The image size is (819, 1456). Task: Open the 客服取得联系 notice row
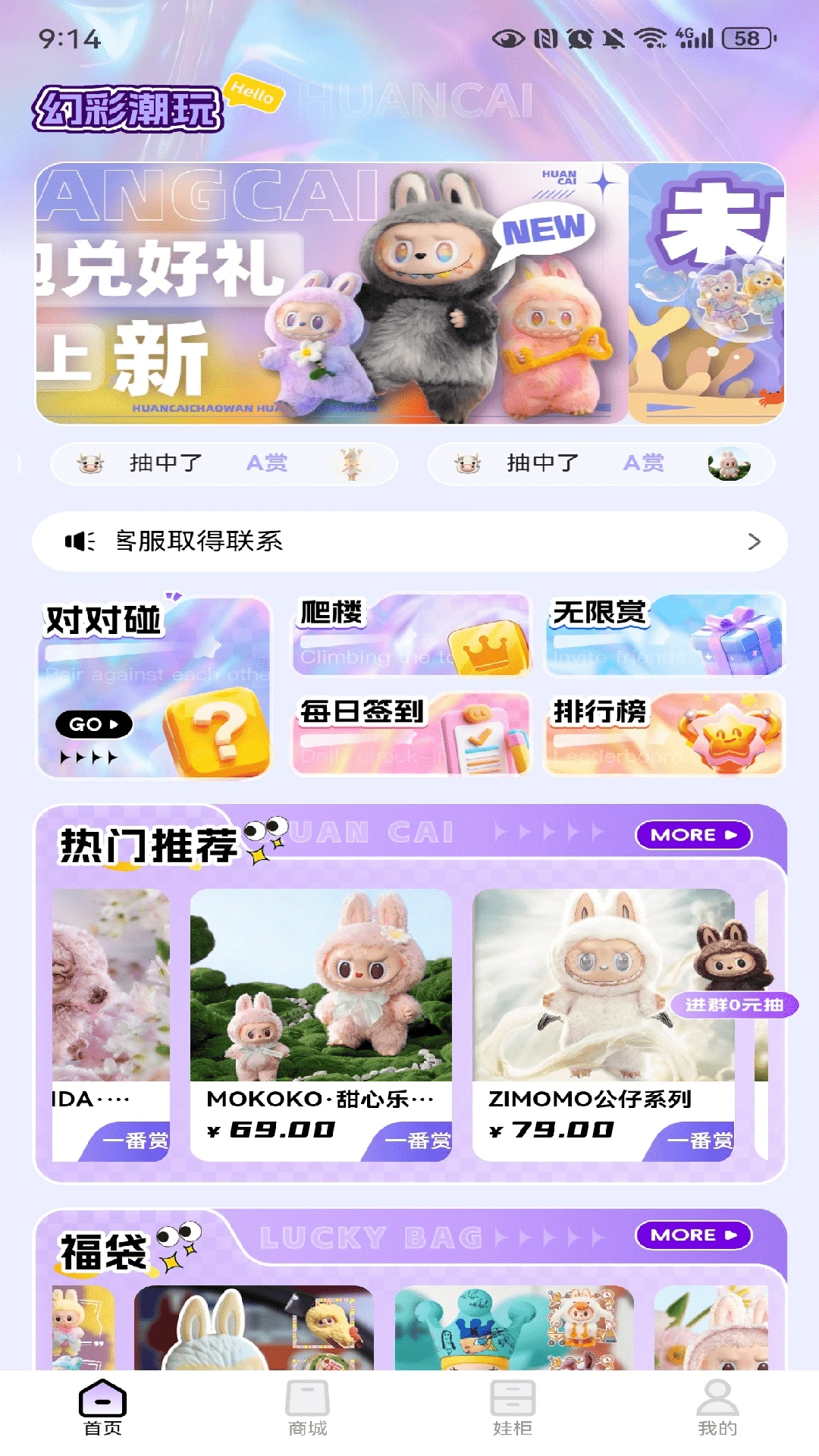coord(409,541)
